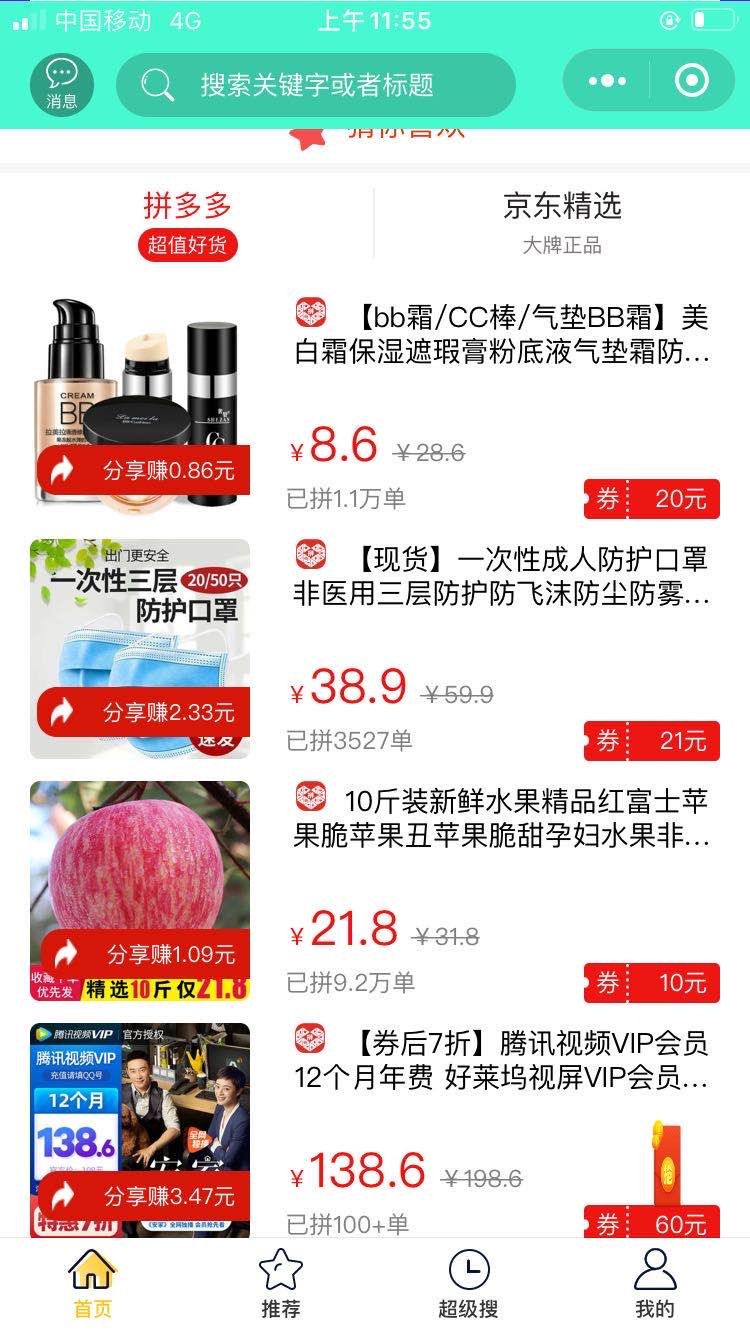This screenshot has height=1334, width=750.
Task: Go to the 推荐 tab
Action: pos(281,1284)
